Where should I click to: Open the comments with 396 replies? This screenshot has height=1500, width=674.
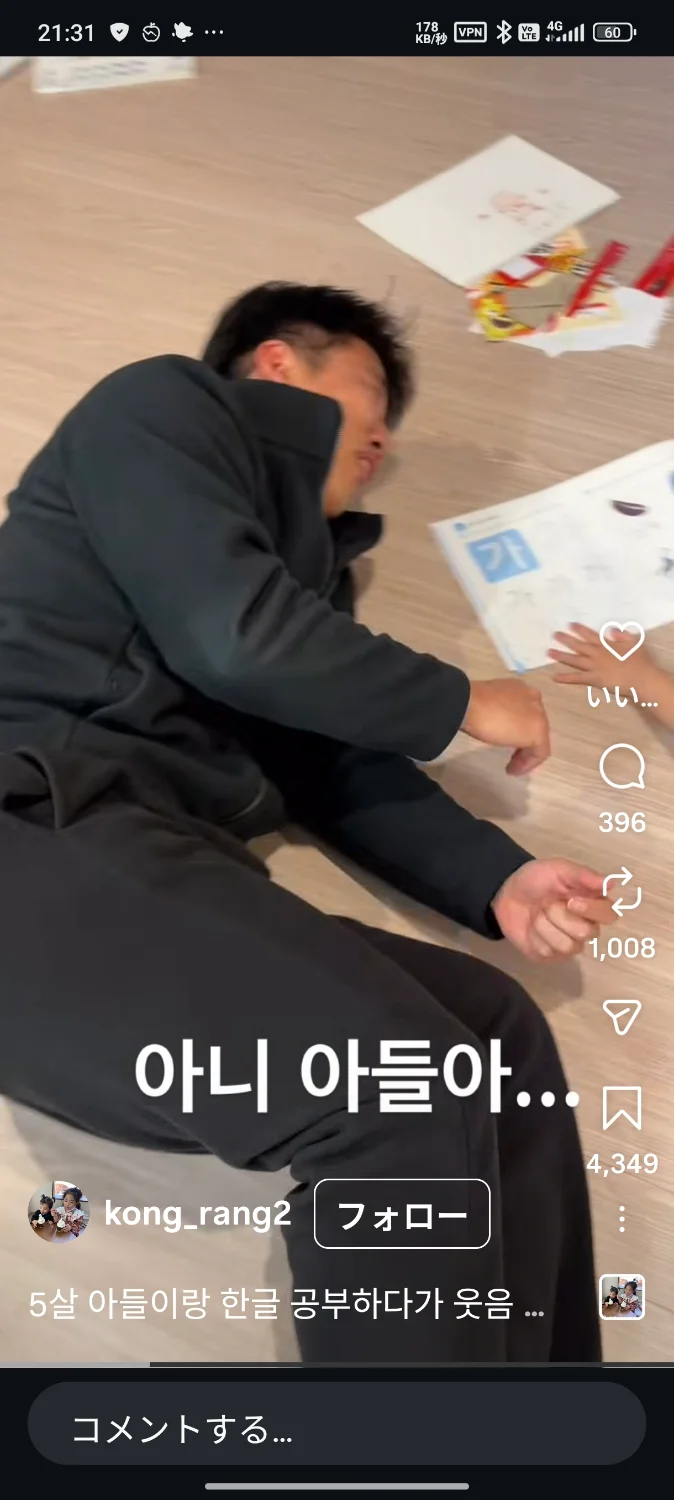pyautogui.click(x=621, y=769)
